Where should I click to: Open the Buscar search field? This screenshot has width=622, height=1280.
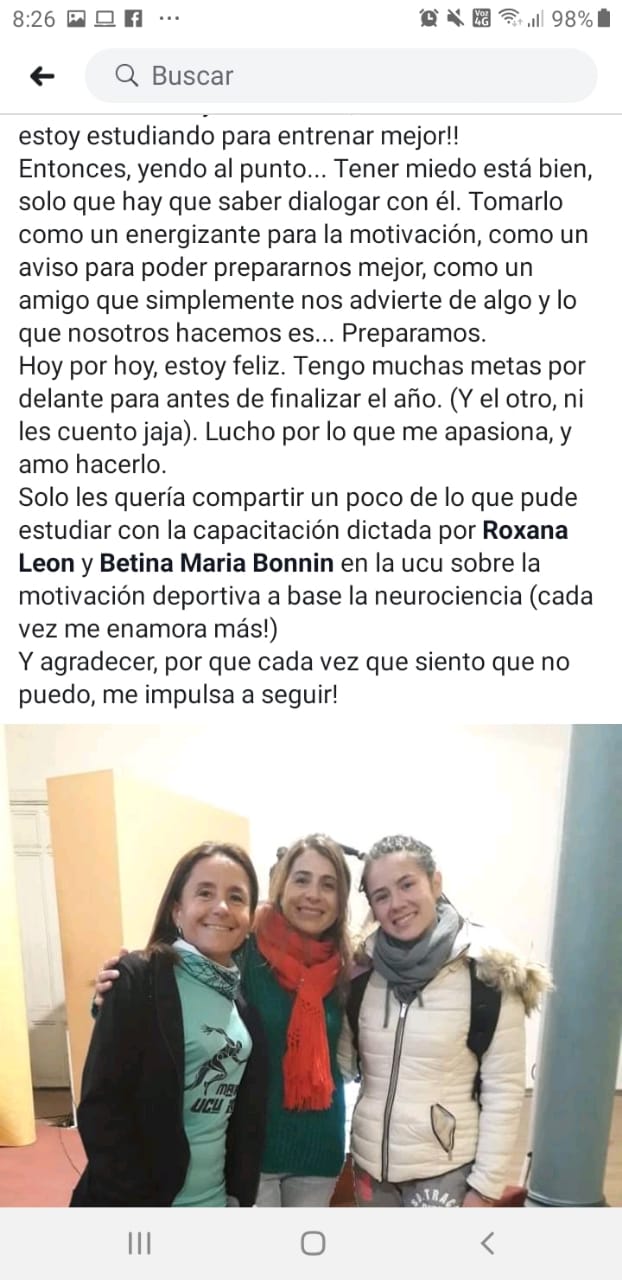pyautogui.click(x=340, y=76)
